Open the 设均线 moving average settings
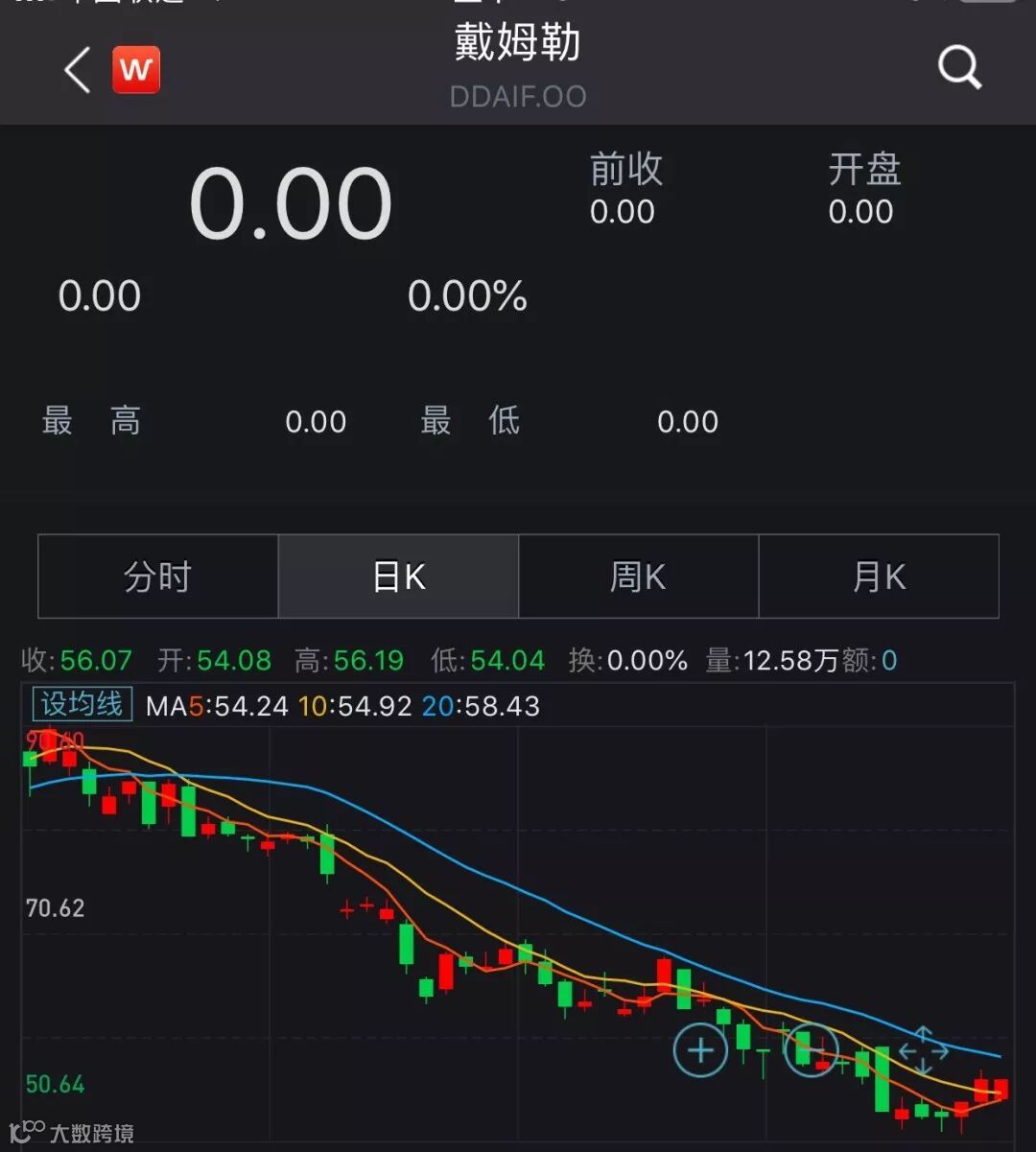This screenshot has width=1036, height=1152. [82, 705]
